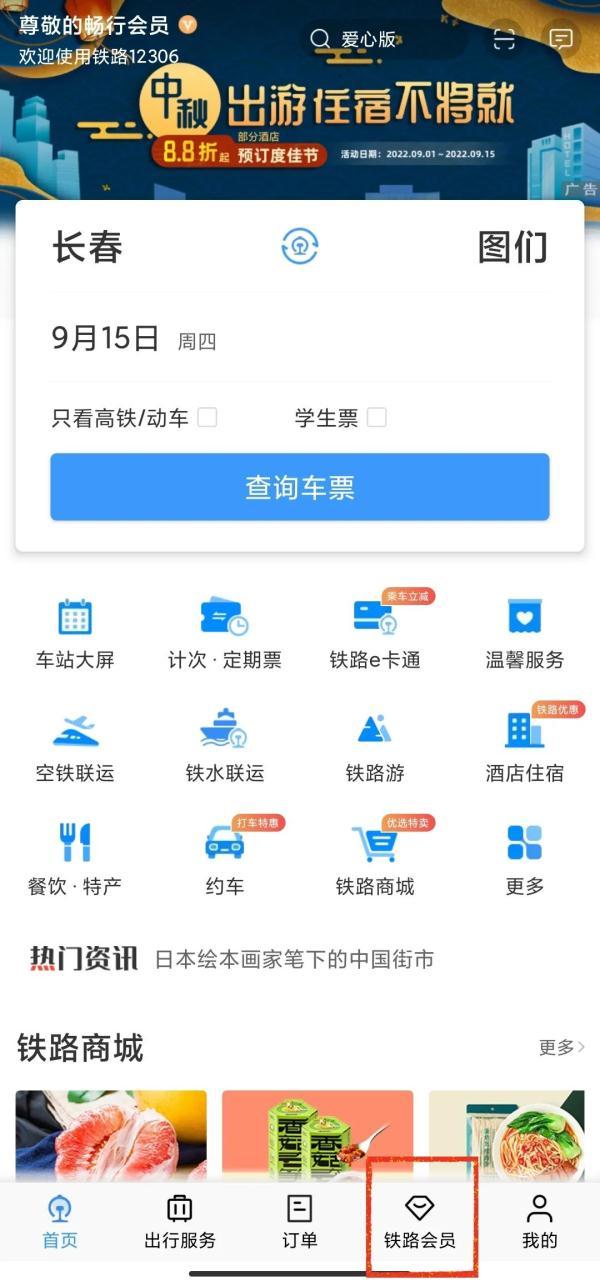
Task: Go to 我的 tab
Action: pos(540,1222)
